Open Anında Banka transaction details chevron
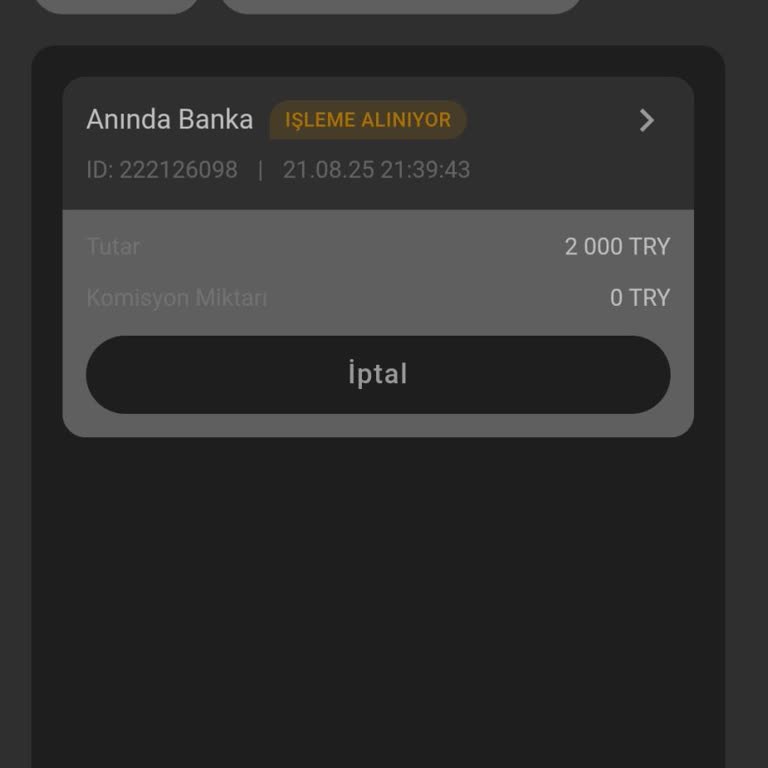The height and width of the screenshot is (768, 768). pos(646,121)
